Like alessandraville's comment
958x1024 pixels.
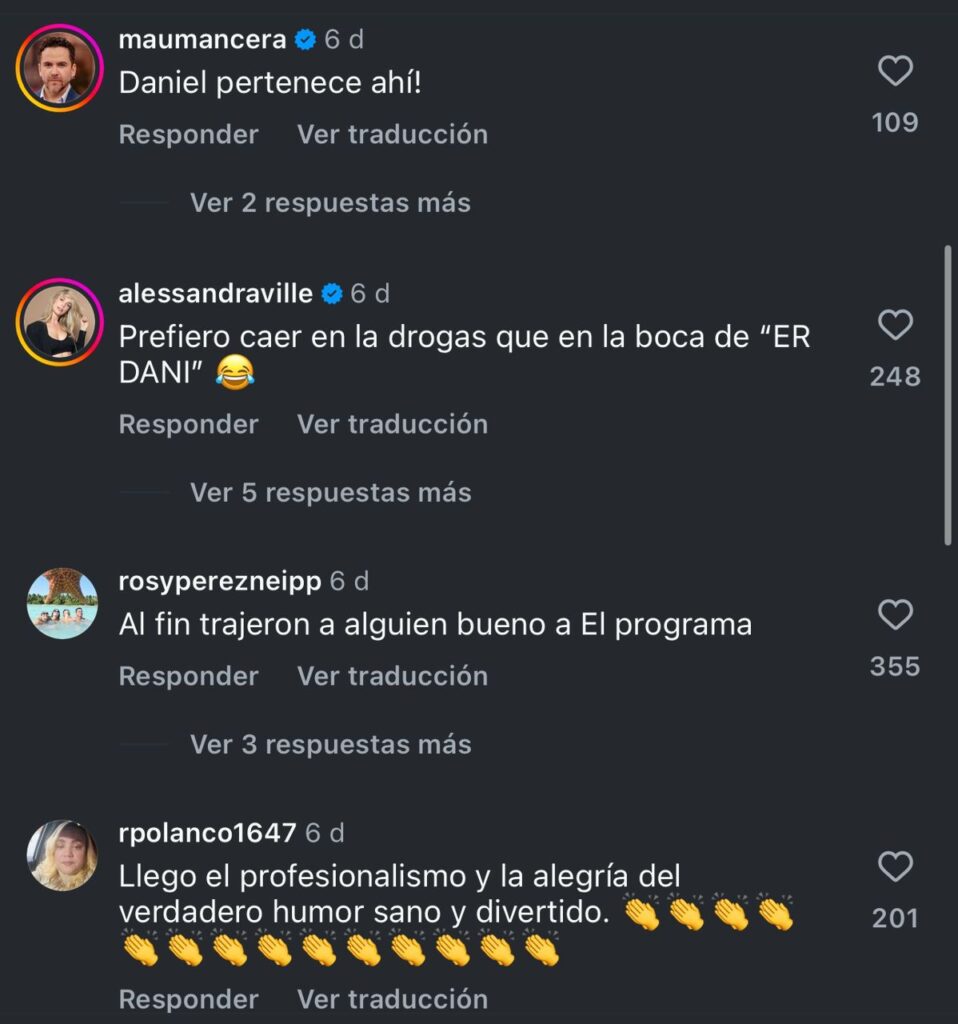click(894, 325)
